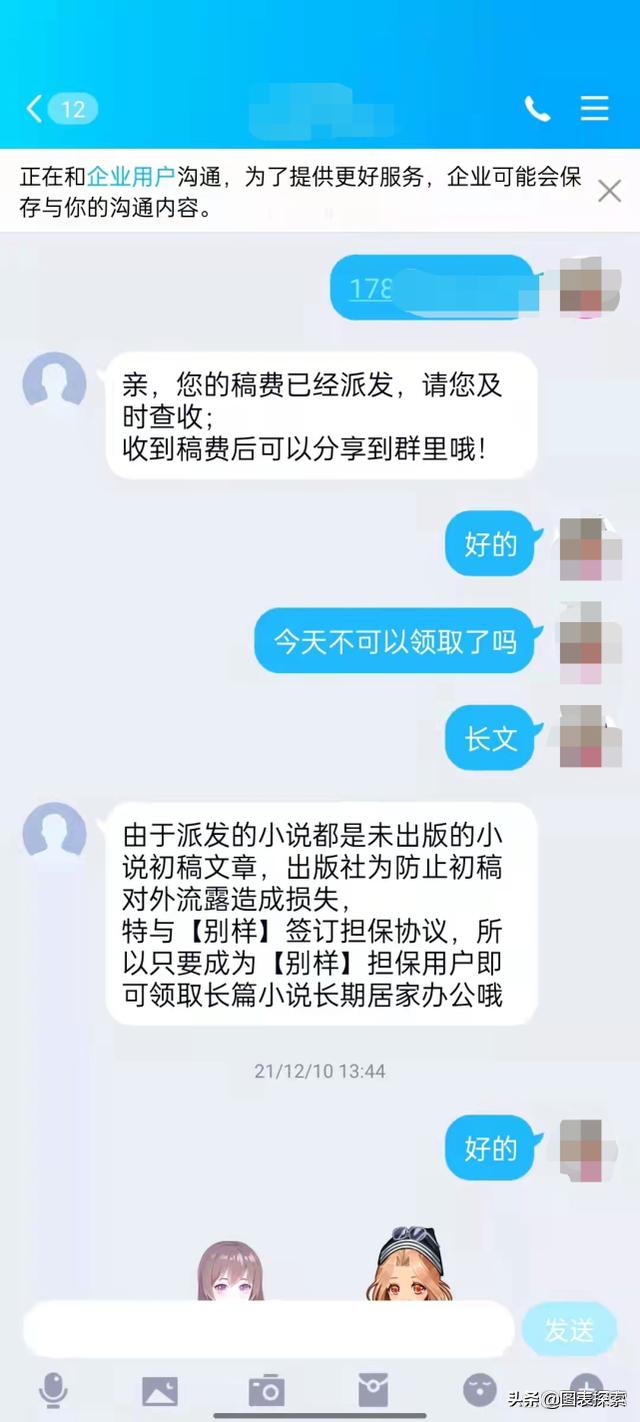Send the message with 发送 button
Viewport: 640px width, 1422px height.
(569, 1330)
